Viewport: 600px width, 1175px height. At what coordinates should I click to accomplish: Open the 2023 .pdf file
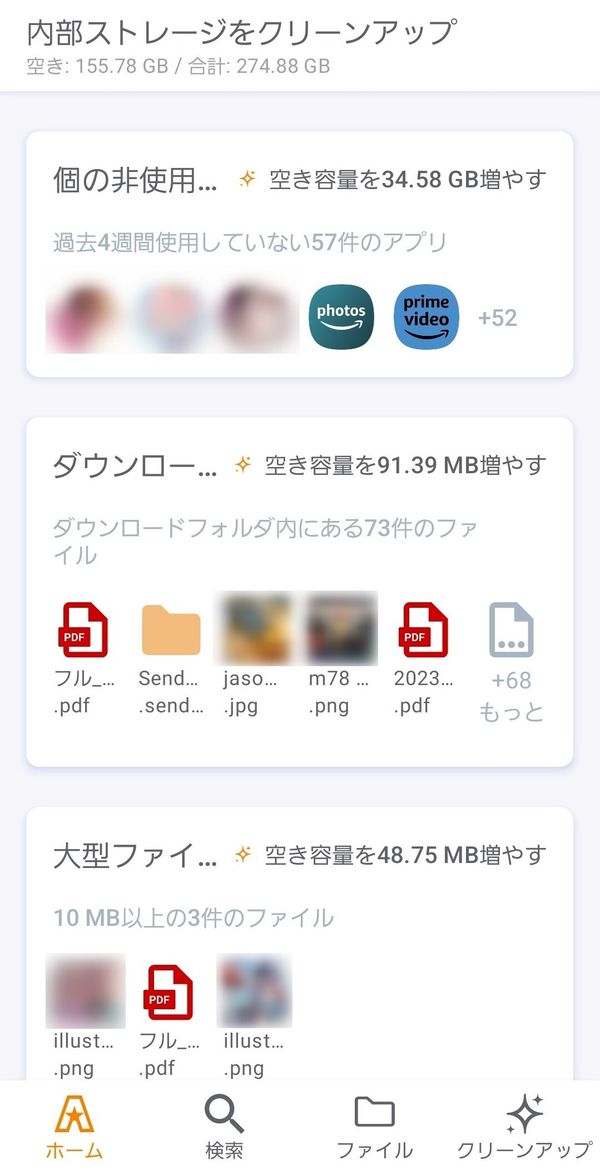click(423, 657)
